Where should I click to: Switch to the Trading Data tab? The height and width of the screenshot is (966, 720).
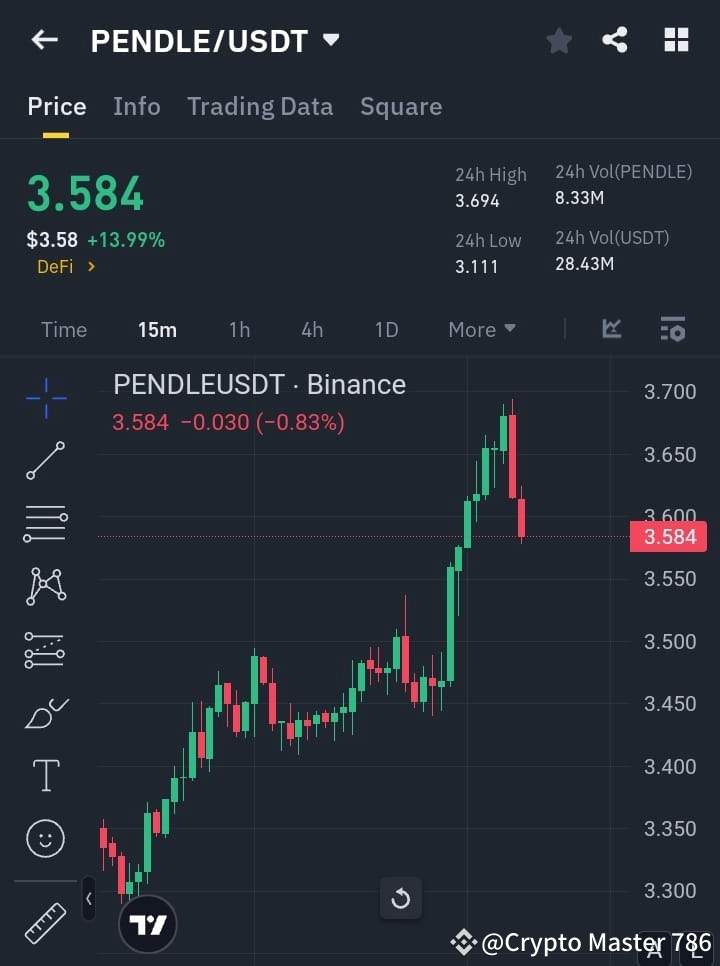260,106
